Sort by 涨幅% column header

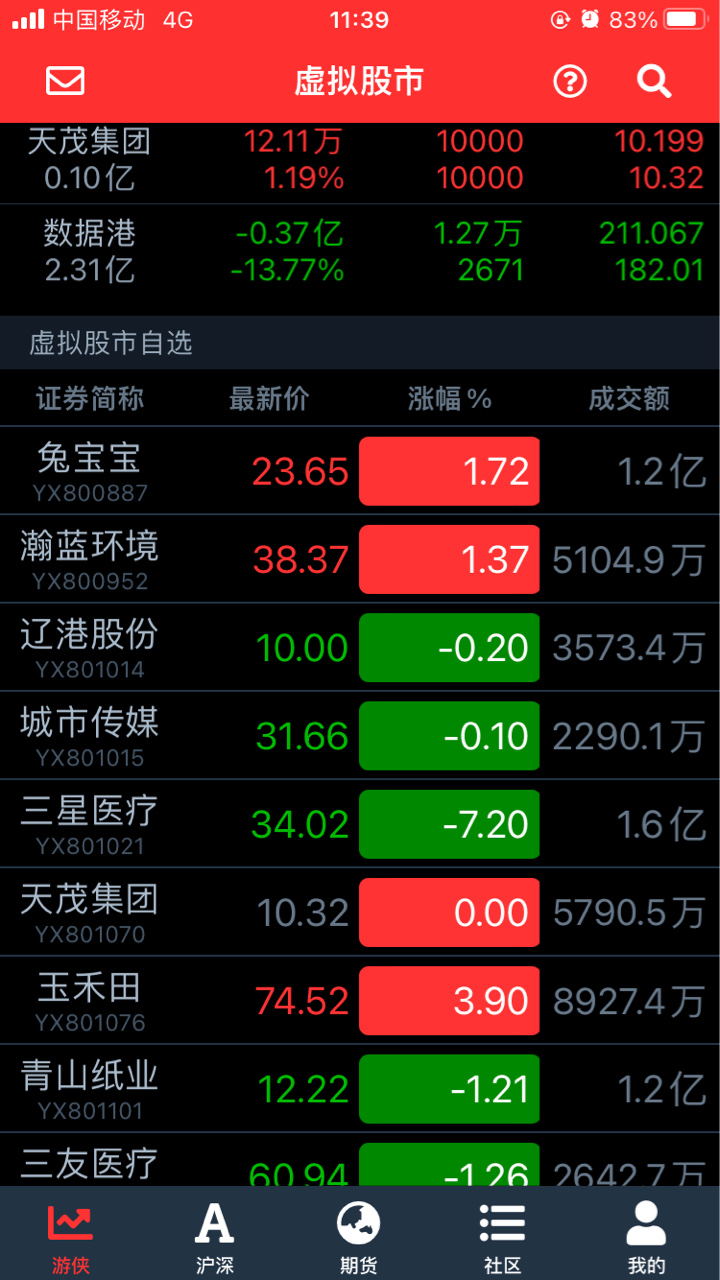point(450,399)
